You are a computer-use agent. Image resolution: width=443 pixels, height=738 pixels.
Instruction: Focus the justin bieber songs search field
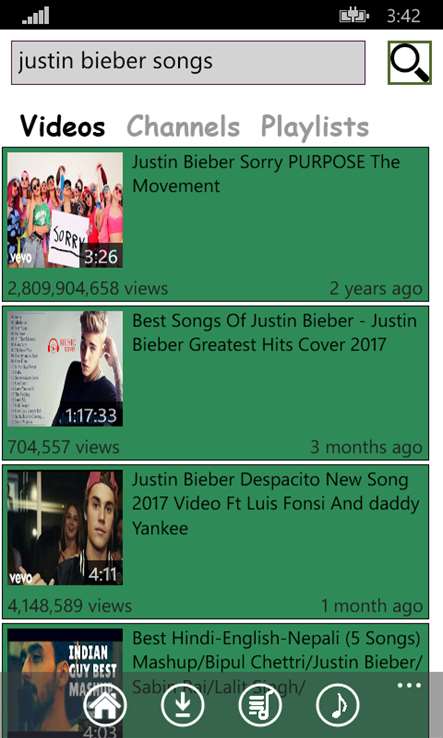click(188, 63)
